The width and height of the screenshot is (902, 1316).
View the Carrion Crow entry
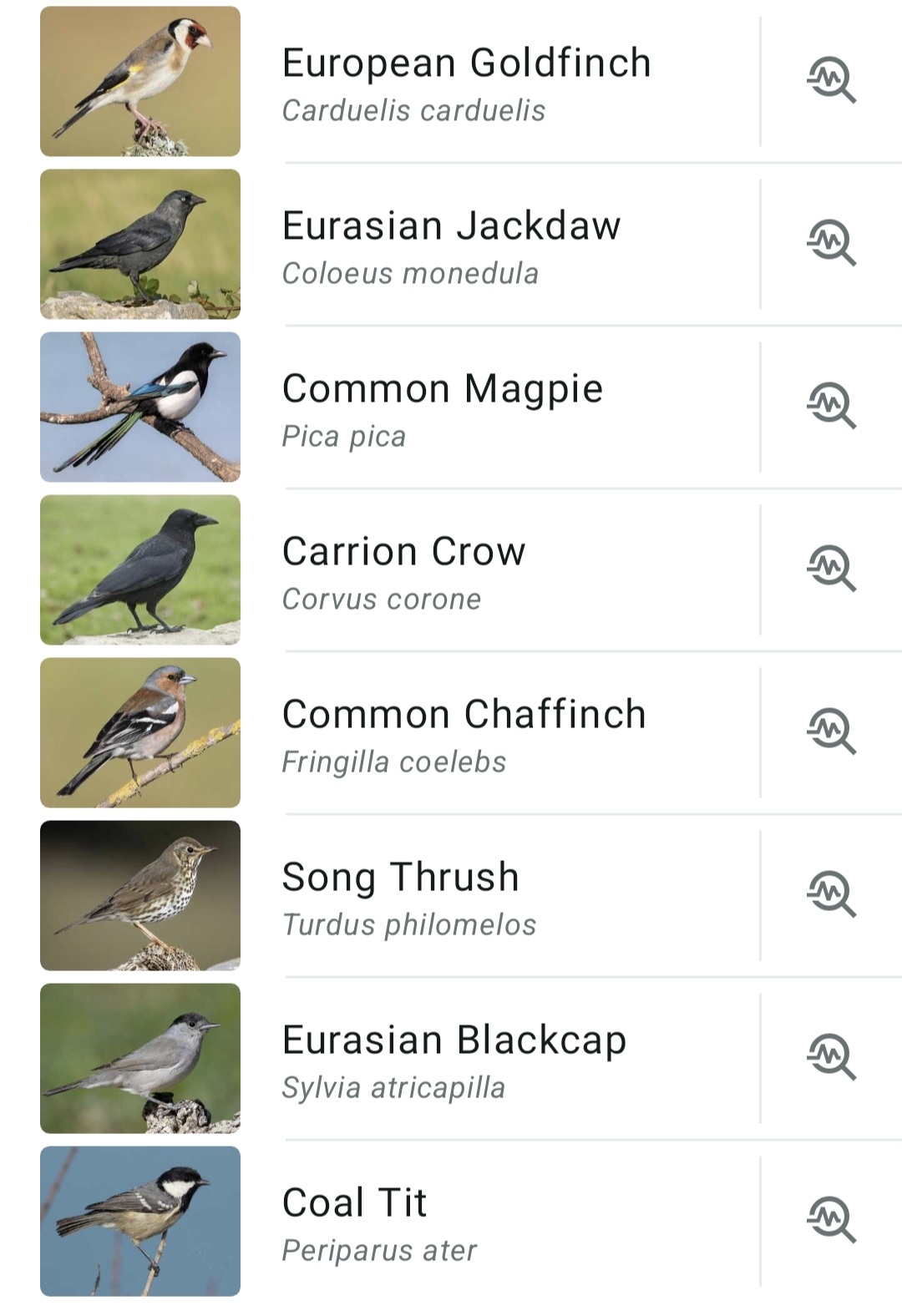click(x=404, y=570)
